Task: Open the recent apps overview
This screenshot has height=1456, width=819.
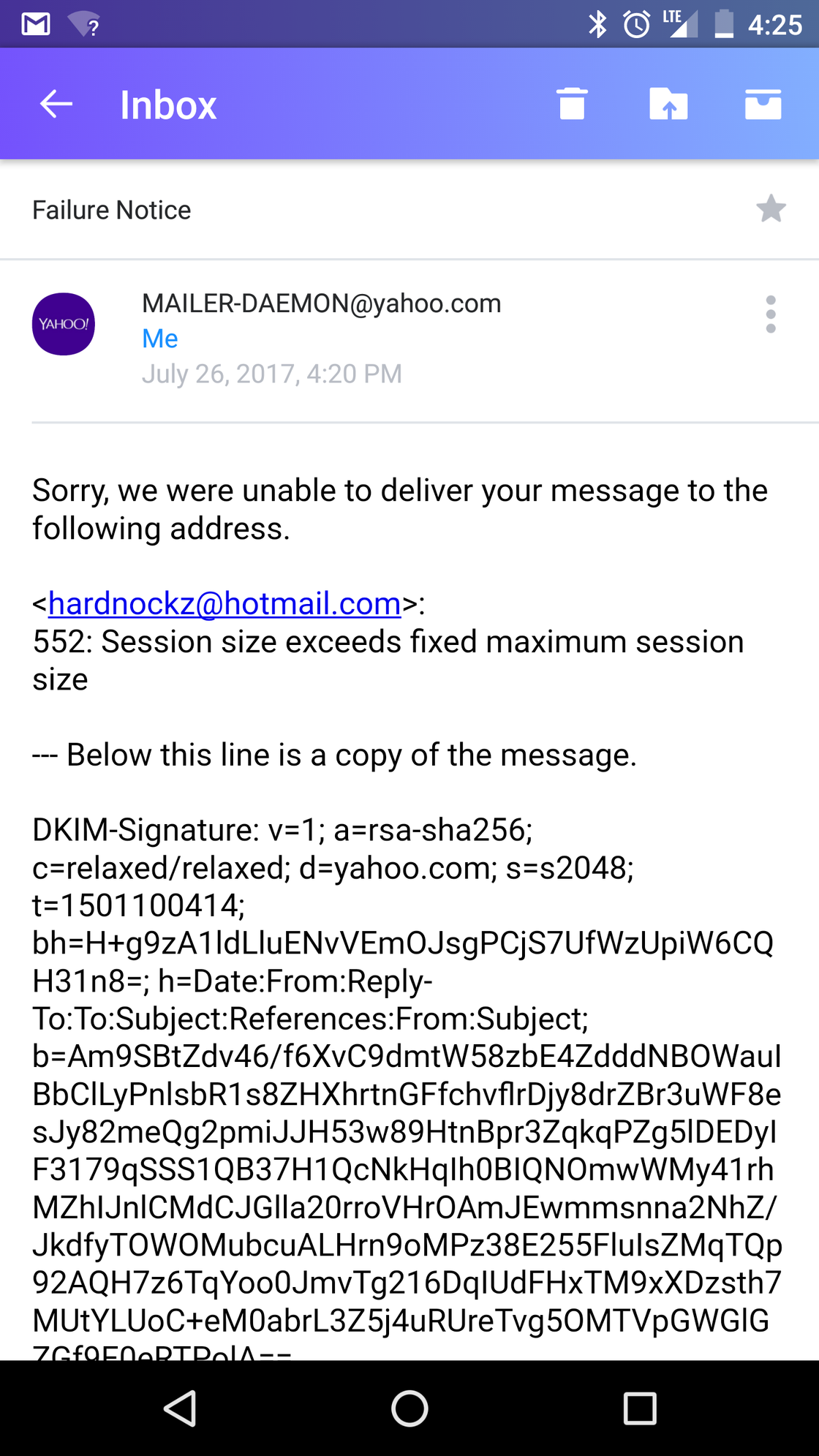Action: 639,1408
